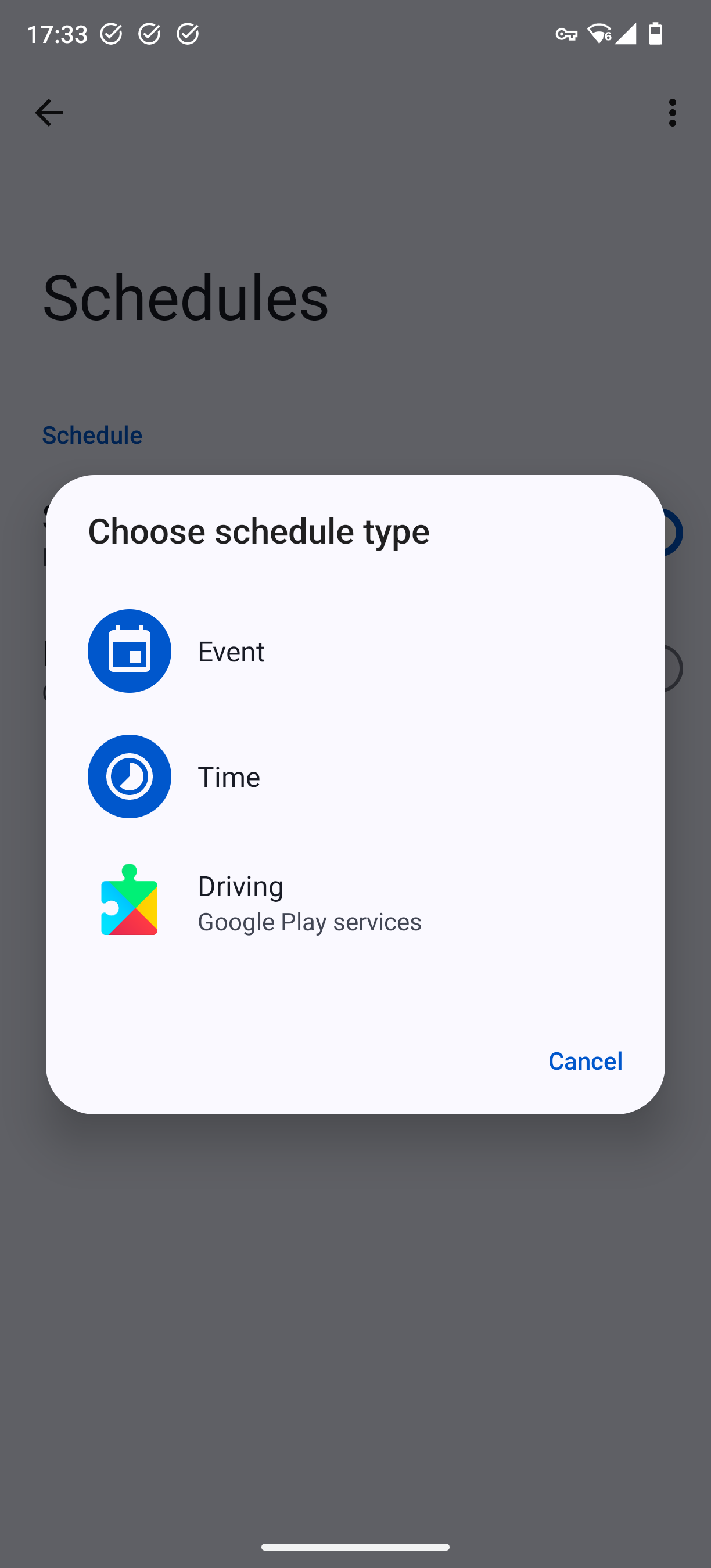Choose the Time schedule type

click(x=355, y=776)
